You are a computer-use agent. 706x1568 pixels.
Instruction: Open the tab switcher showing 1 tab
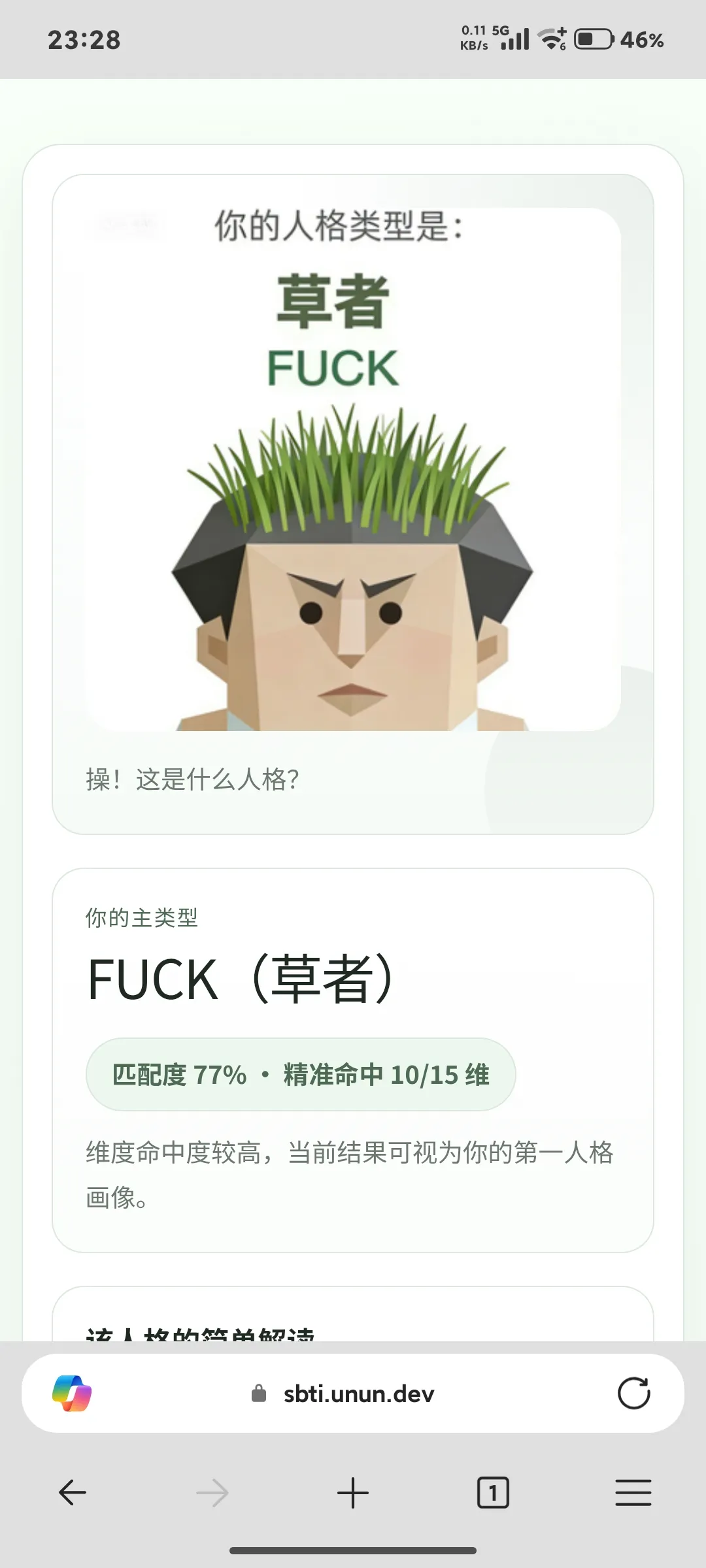point(493,1493)
